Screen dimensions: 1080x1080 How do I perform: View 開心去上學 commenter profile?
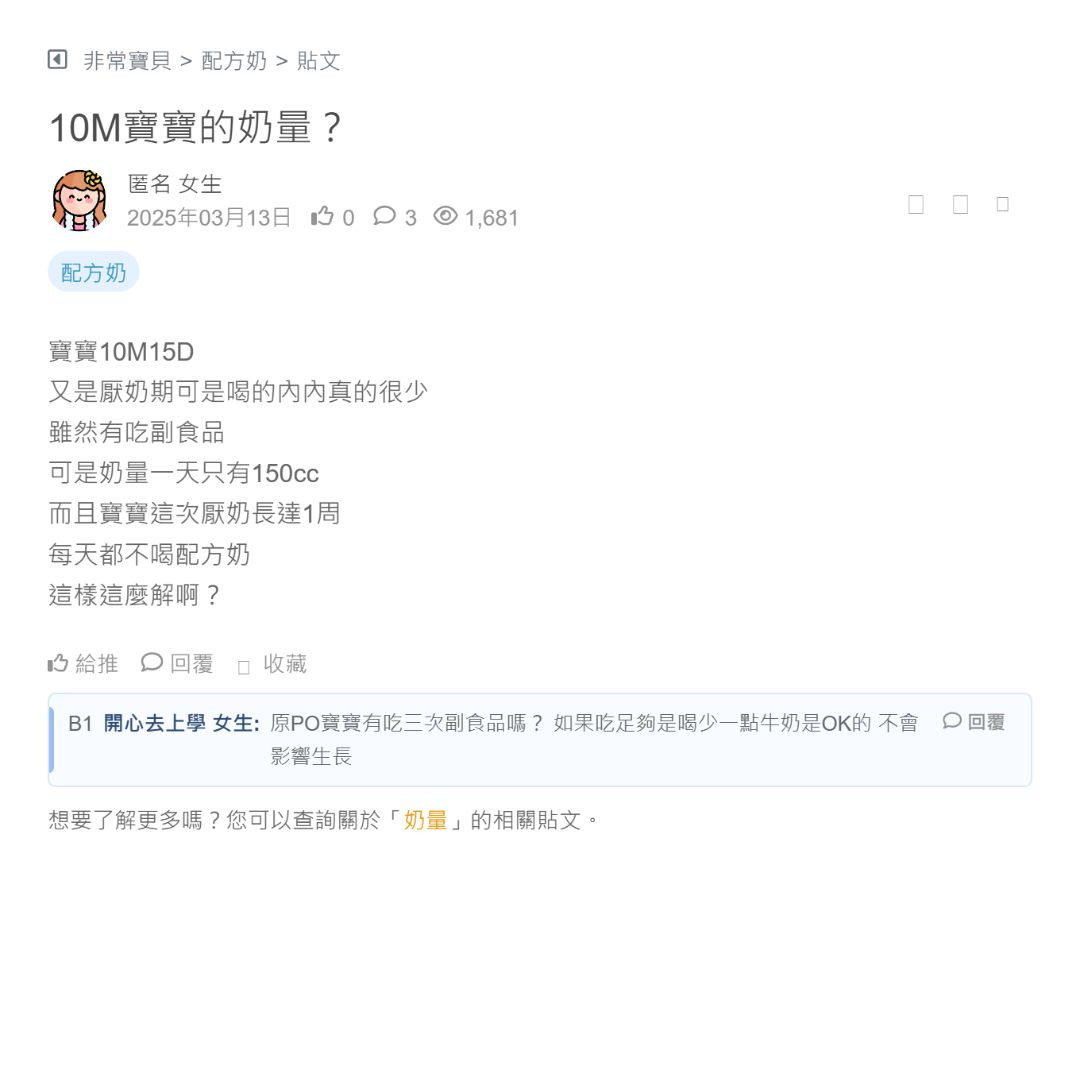(154, 723)
